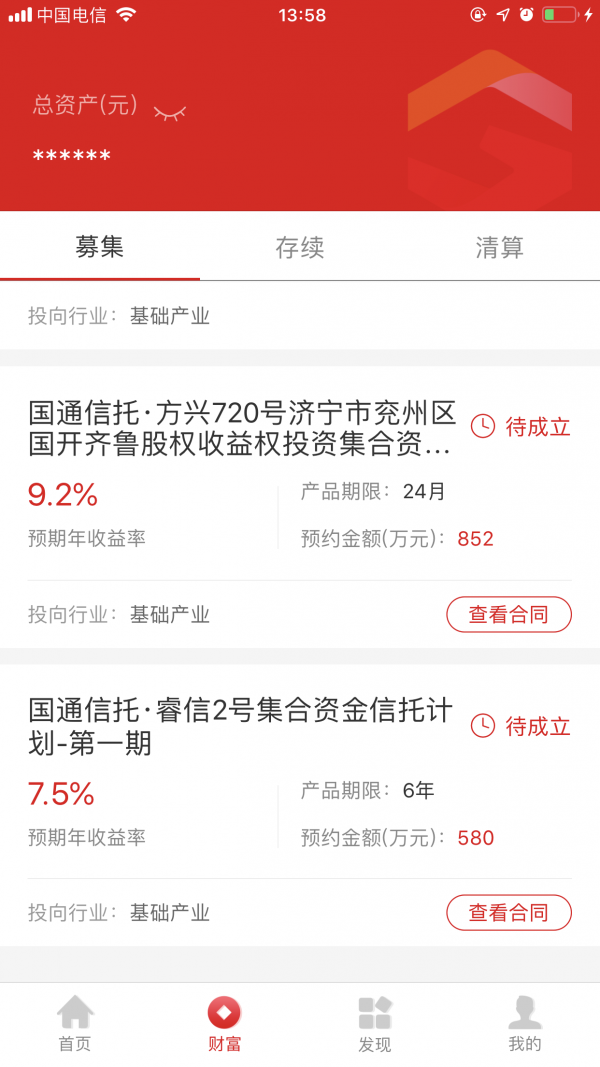View contract for 睿信2号 product
The width and height of the screenshot is (600, 1067).
[508, 912]
